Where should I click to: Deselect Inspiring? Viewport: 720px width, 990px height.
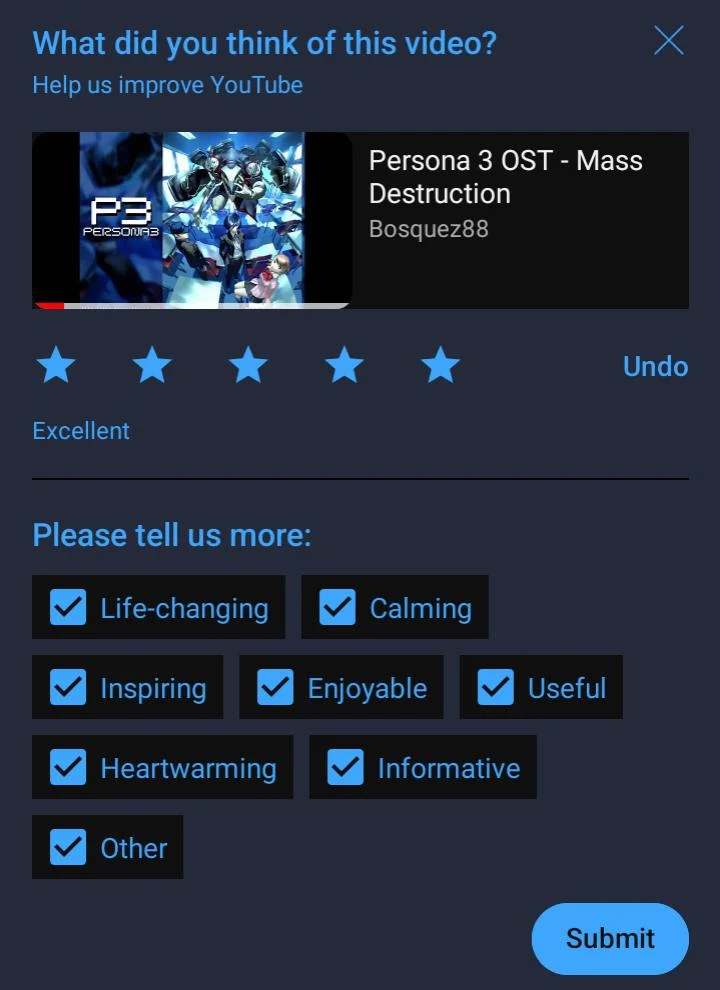[68, 687]
